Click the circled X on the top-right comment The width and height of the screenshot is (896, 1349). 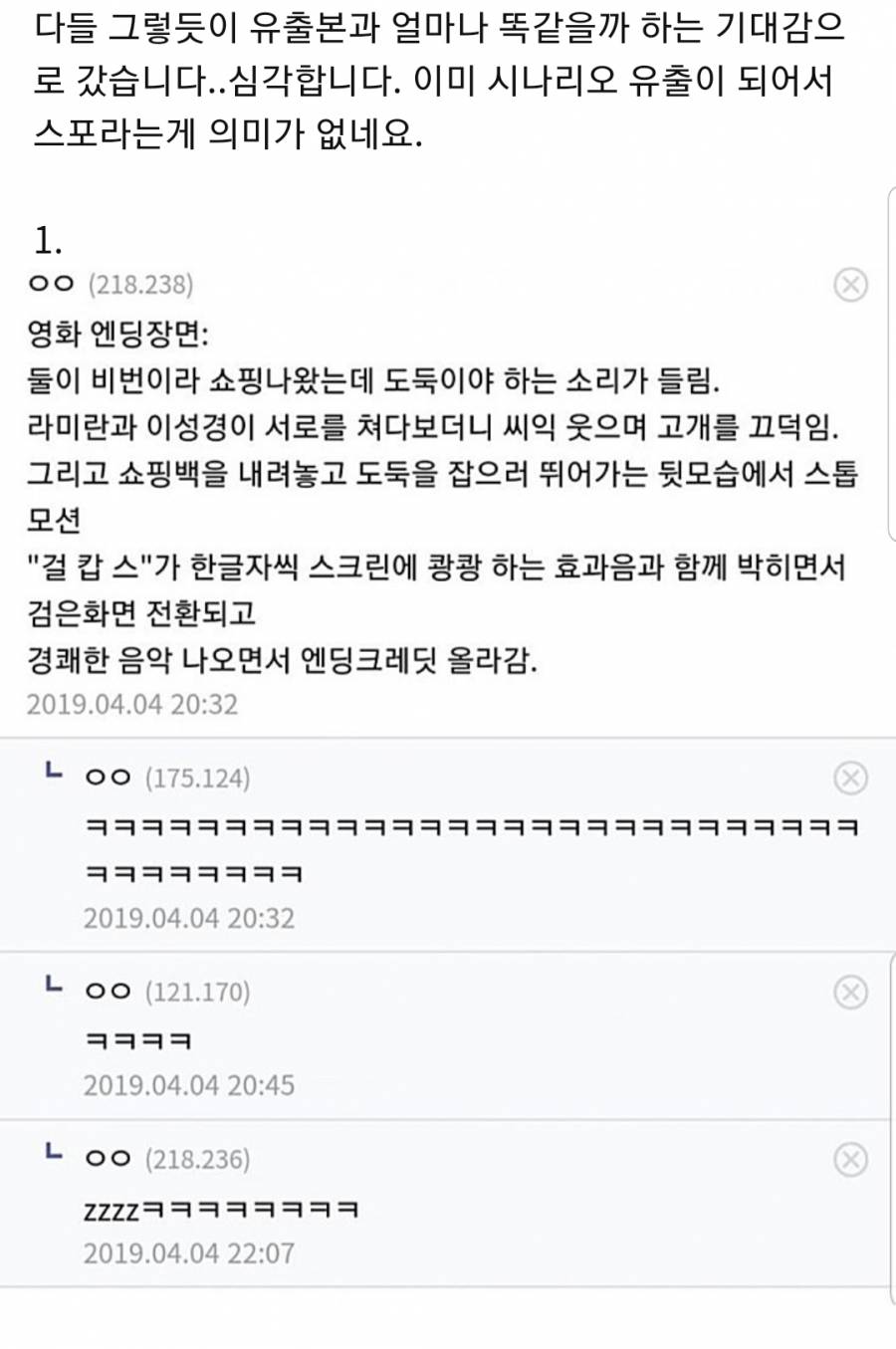849,286
